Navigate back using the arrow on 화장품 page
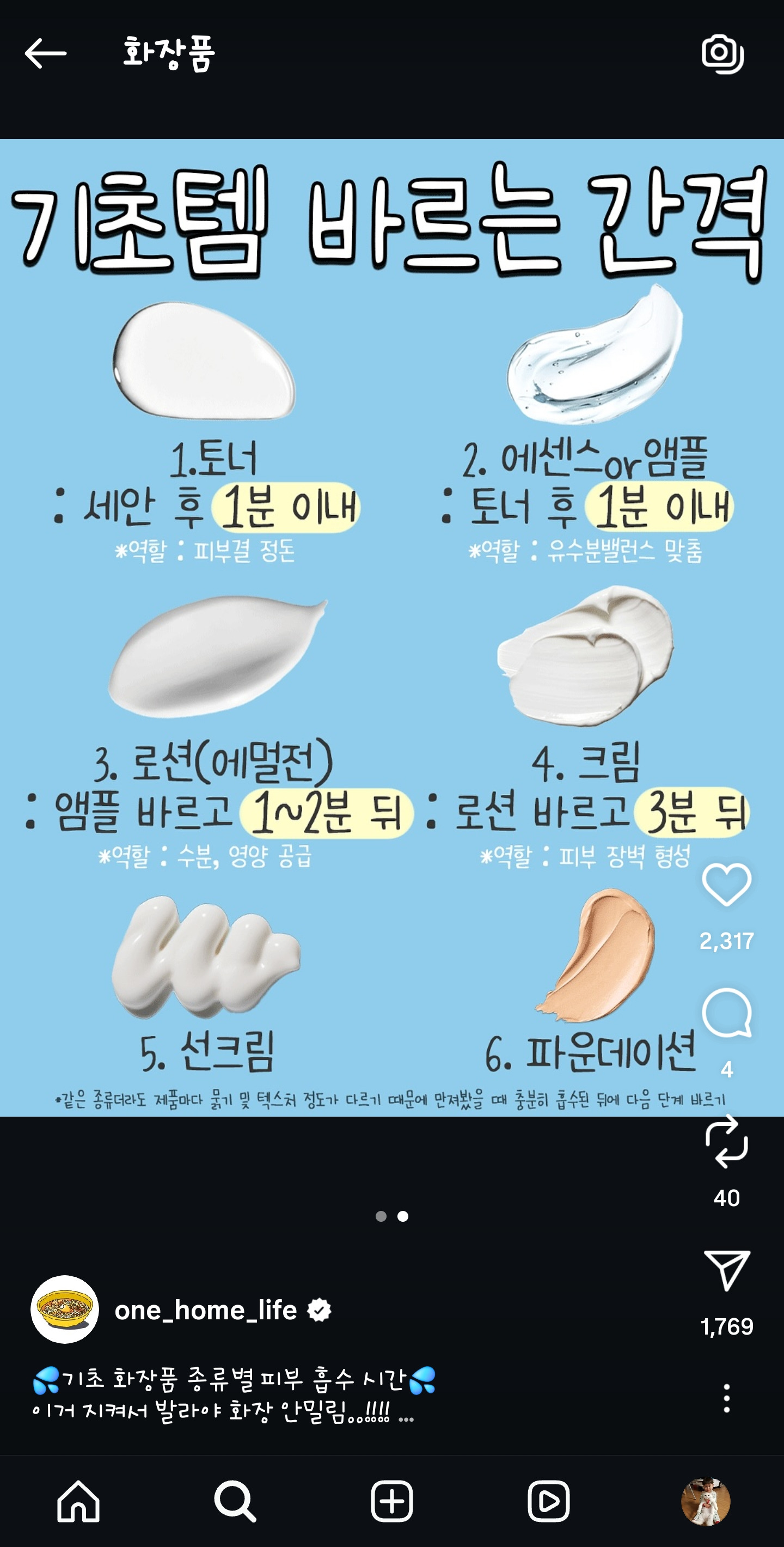784x1547 pixels. [x=45, y=53]
